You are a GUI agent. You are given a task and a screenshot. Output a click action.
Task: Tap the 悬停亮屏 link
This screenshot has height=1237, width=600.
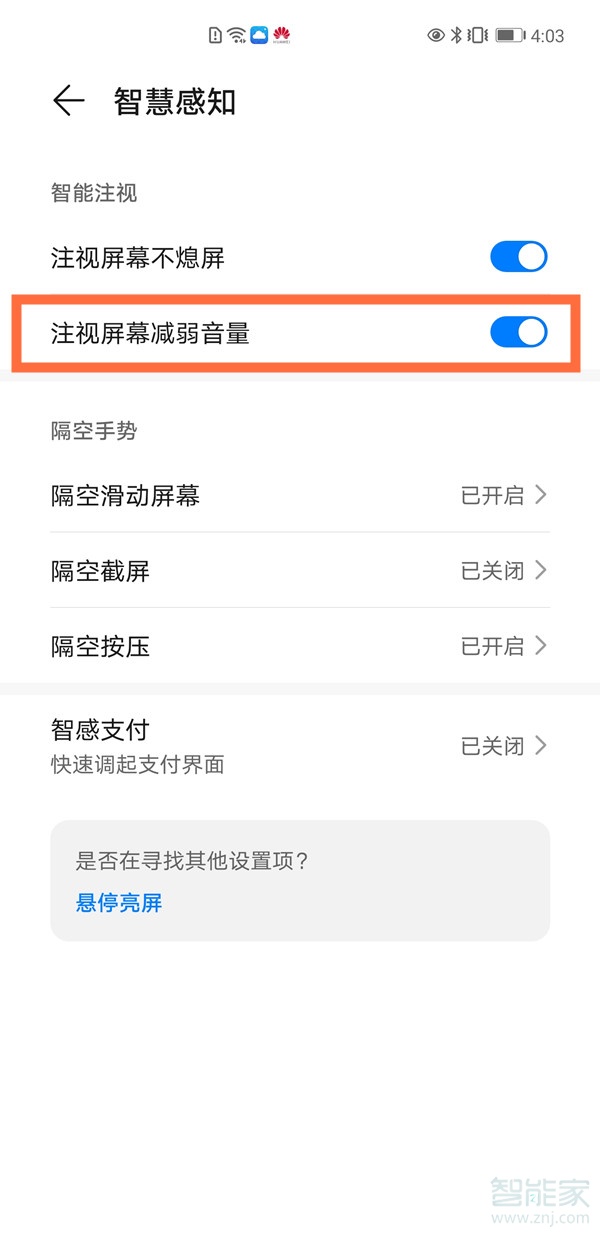[119, 903]
